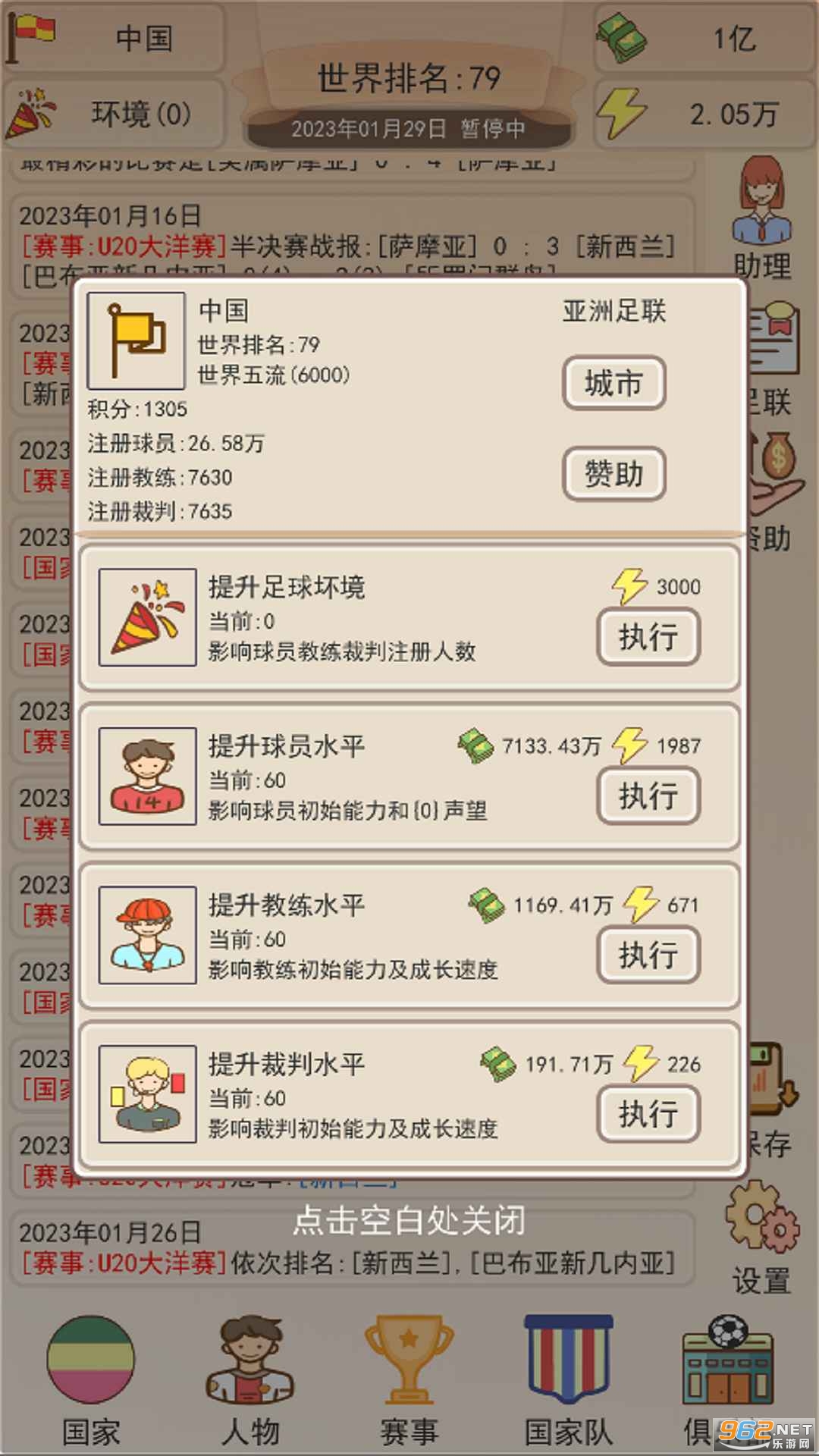819x1456 pixels.
Task: Execute 提升裁判水平 upgrade
Action: pos(648,1114)
